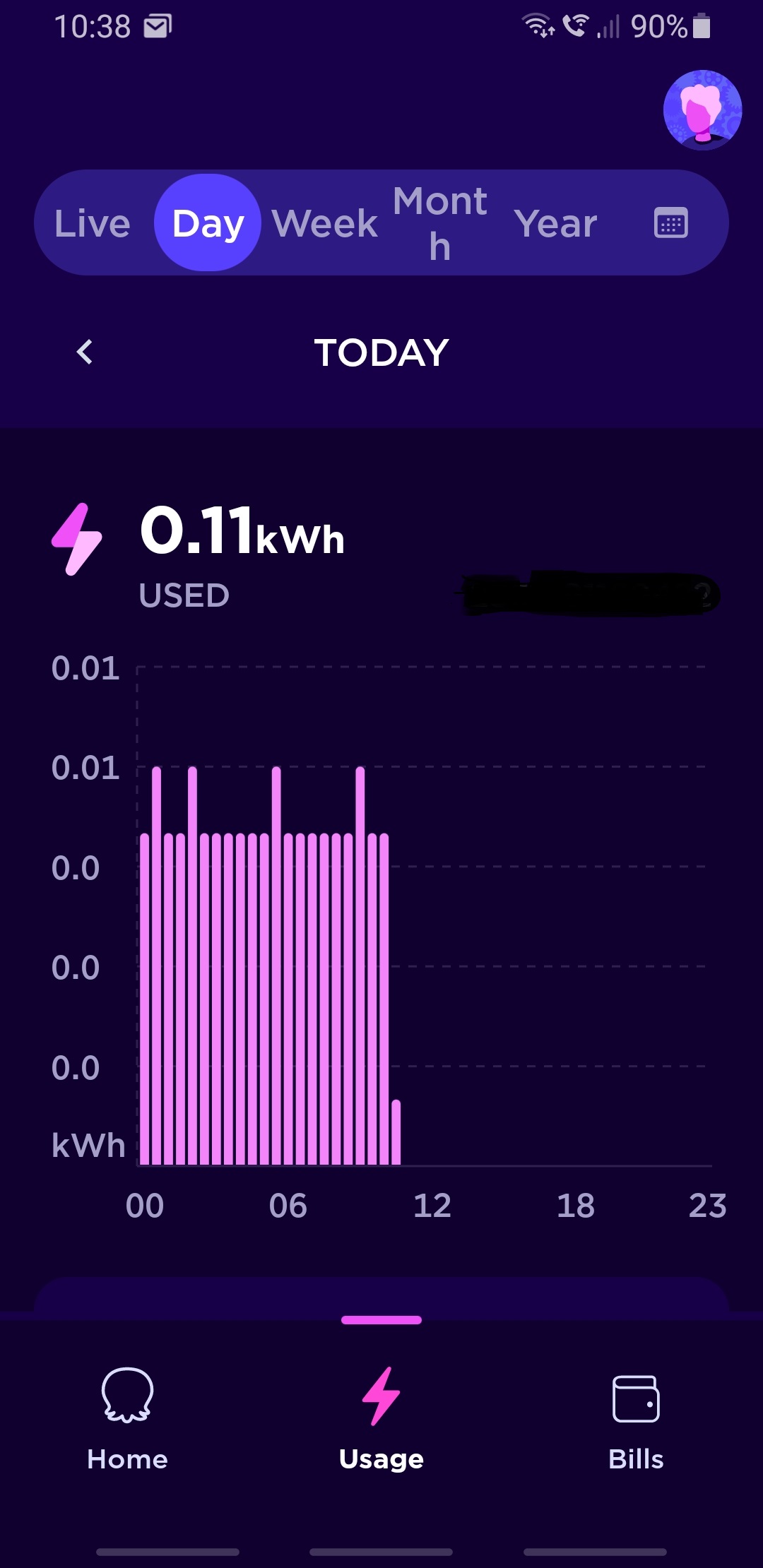This screenshot has height=1568, width=763.
Task: Show usage by Month
Action: coord(440,223)
